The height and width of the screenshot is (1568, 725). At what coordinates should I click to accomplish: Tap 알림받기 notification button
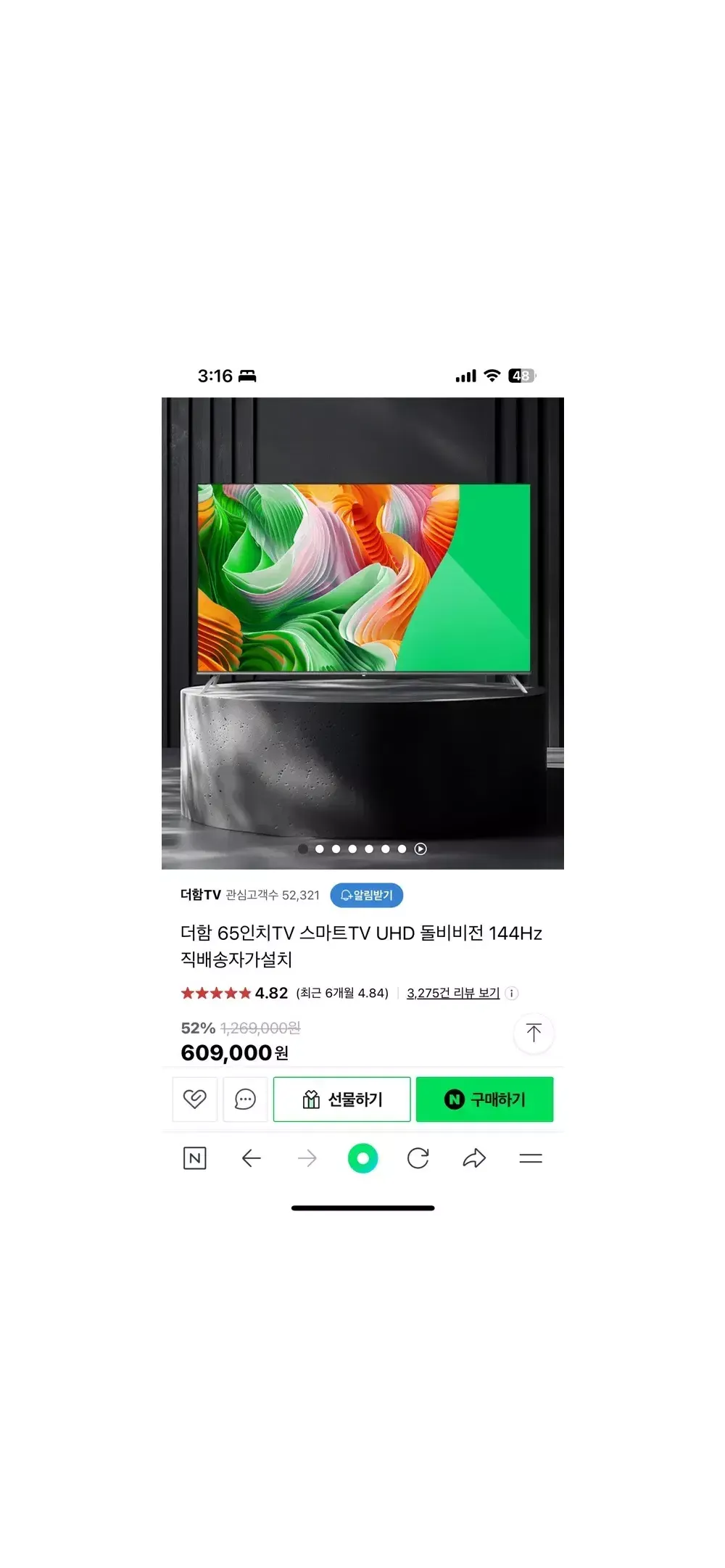[366, 895]
